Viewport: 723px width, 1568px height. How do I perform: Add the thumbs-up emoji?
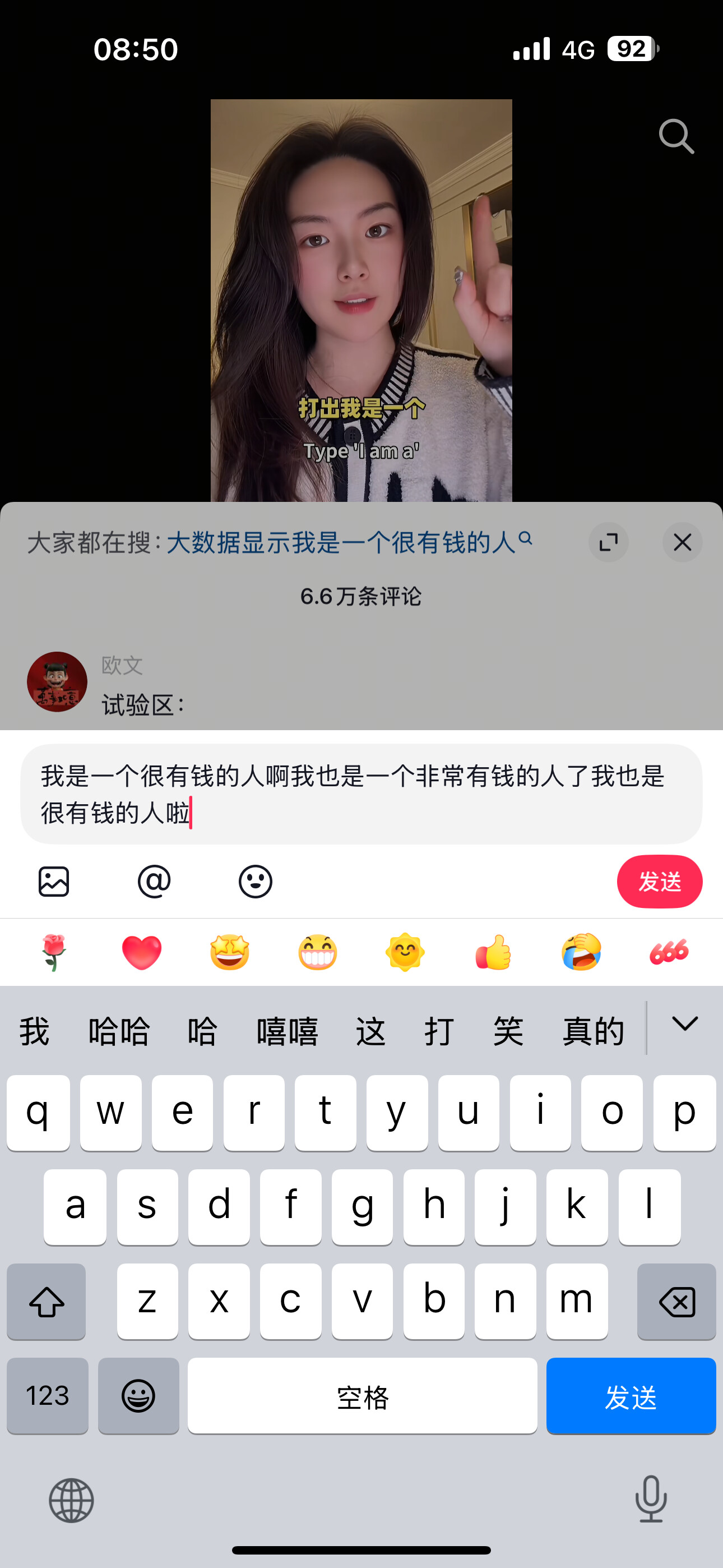tap(493, 952)
